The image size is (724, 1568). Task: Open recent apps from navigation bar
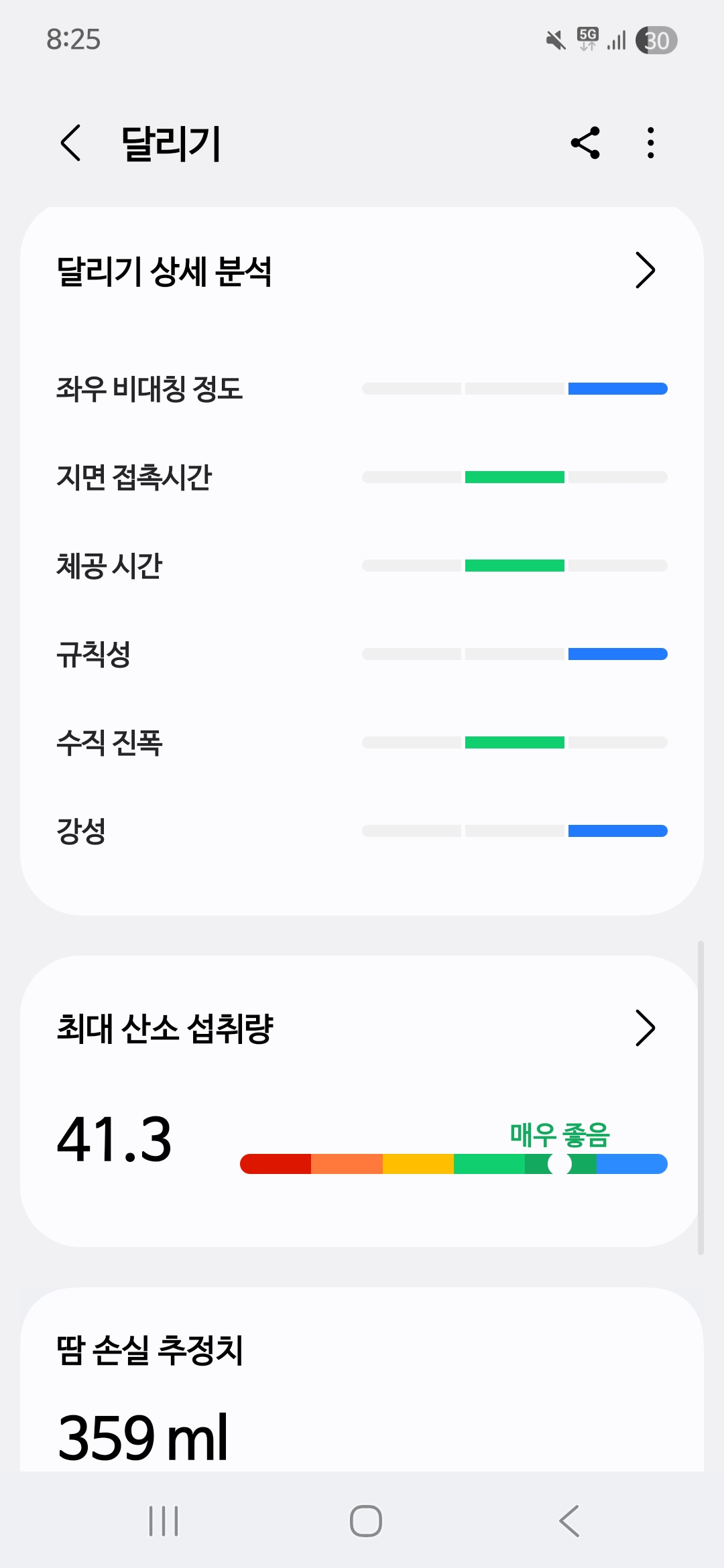164,1521
